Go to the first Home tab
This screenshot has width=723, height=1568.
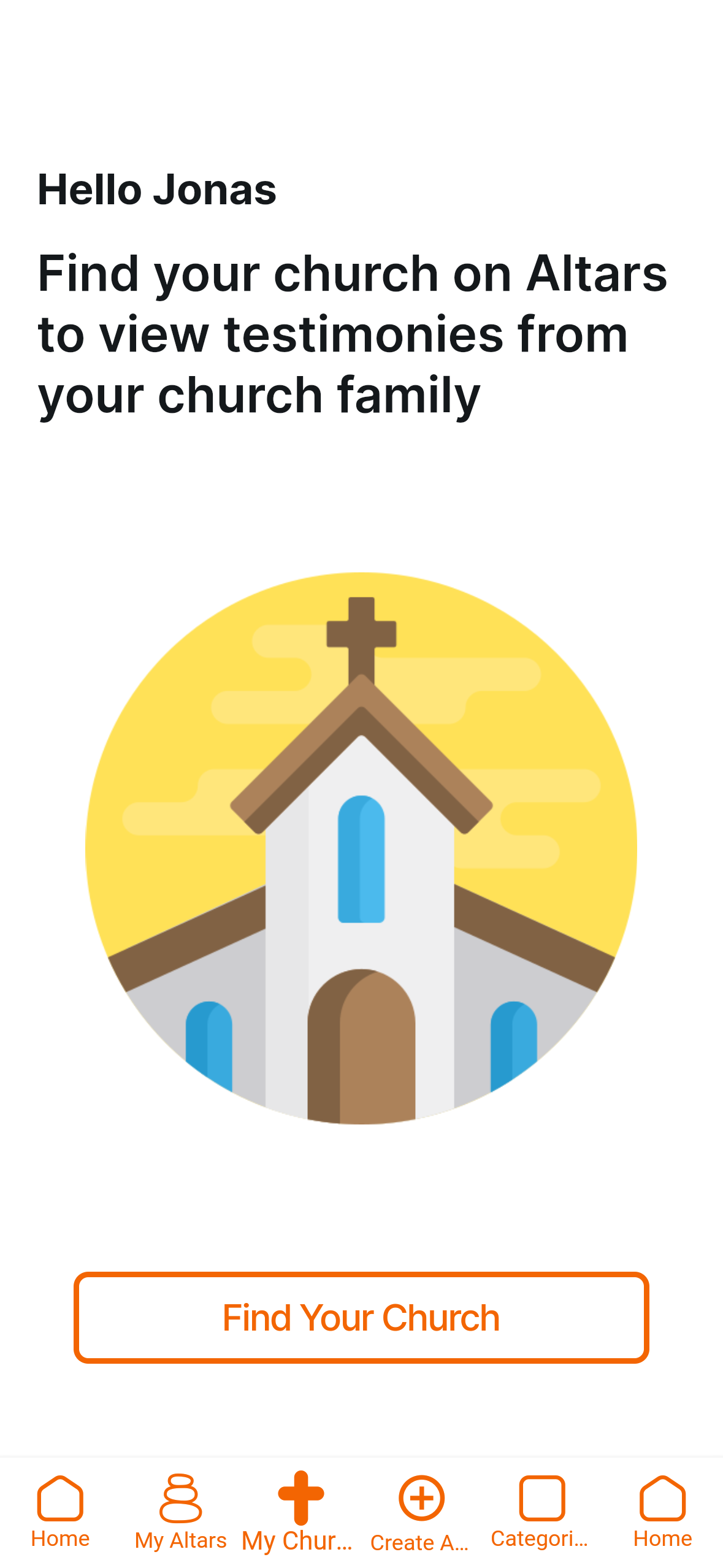pos(60,1512)
